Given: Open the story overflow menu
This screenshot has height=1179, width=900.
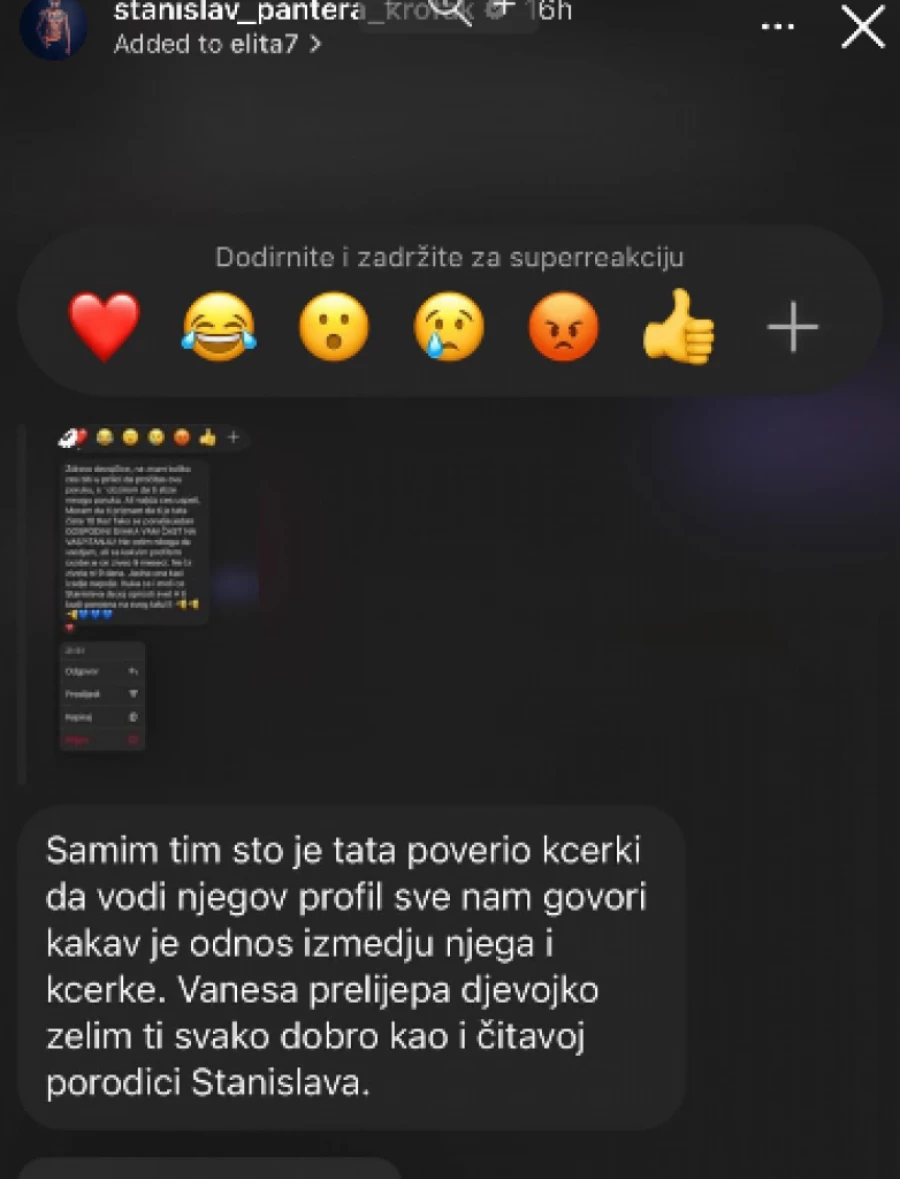Looking at the screenshot, I should coord(777,27).
